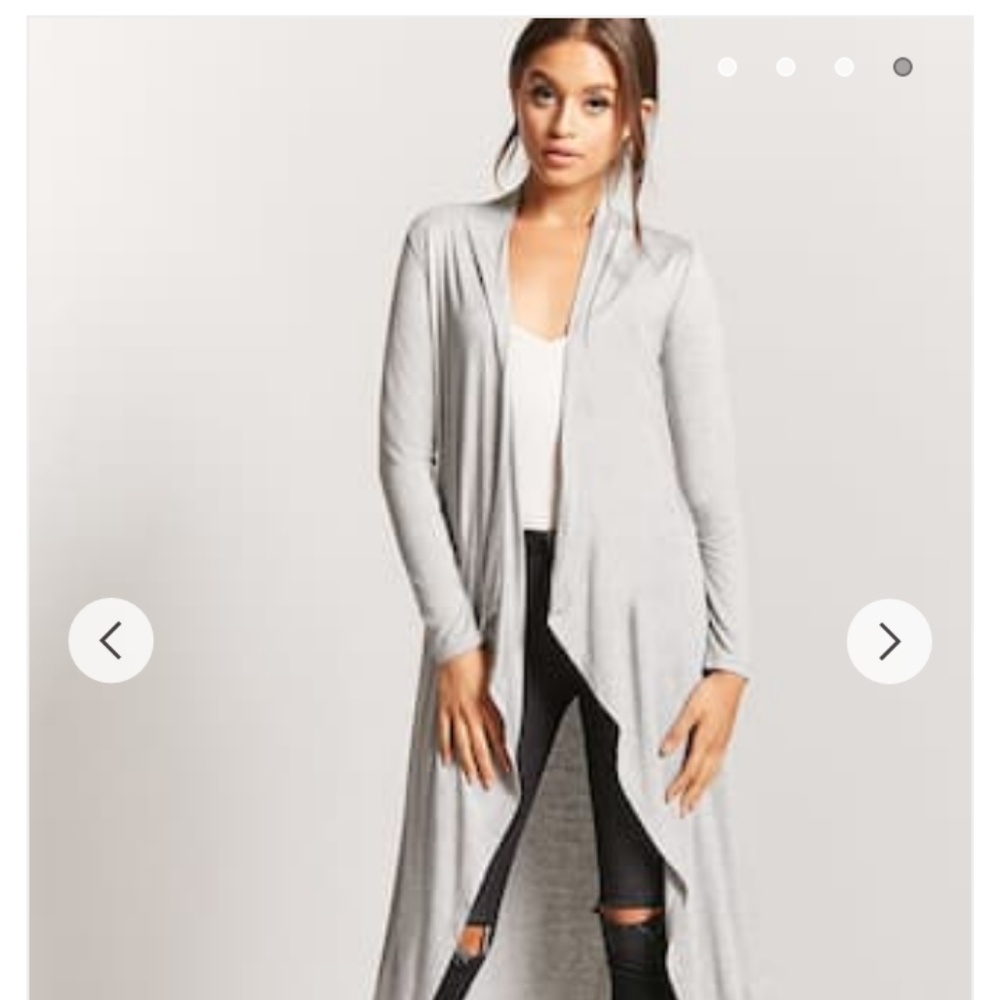The image size is (999, 1000).
Task: Click the previous-image arrow on the left
Action: (x=111, y=640)
